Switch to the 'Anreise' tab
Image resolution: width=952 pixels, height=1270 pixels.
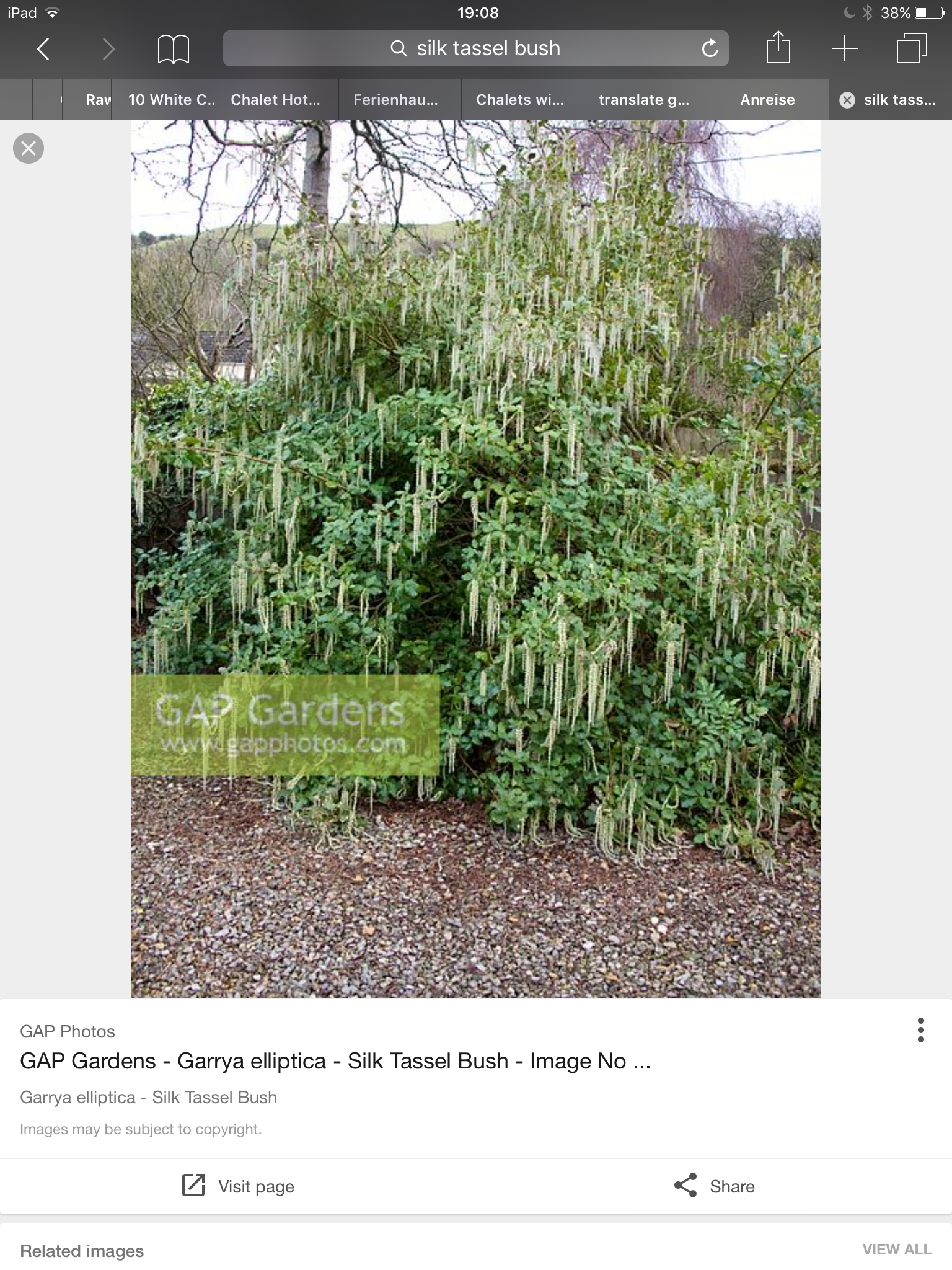(767, 100)
